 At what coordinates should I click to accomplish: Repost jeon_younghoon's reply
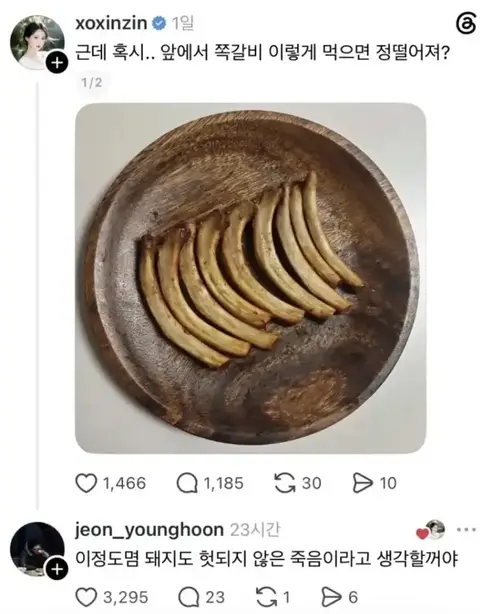click(x=266, y=597)
